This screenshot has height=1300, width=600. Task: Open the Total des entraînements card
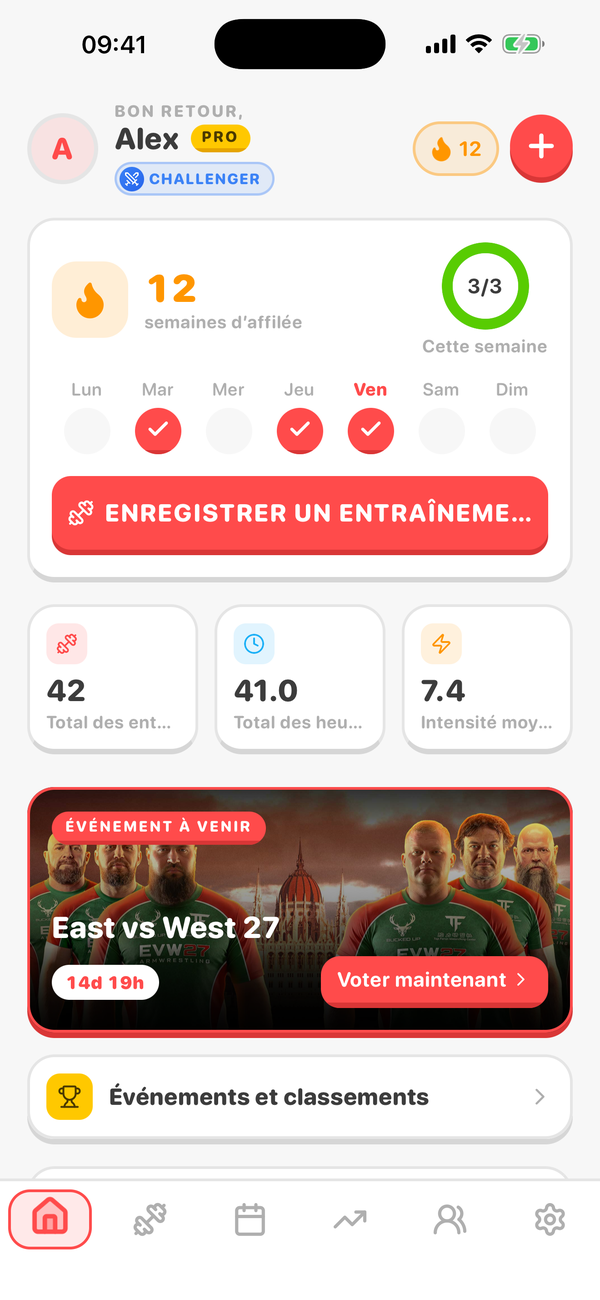112,678
